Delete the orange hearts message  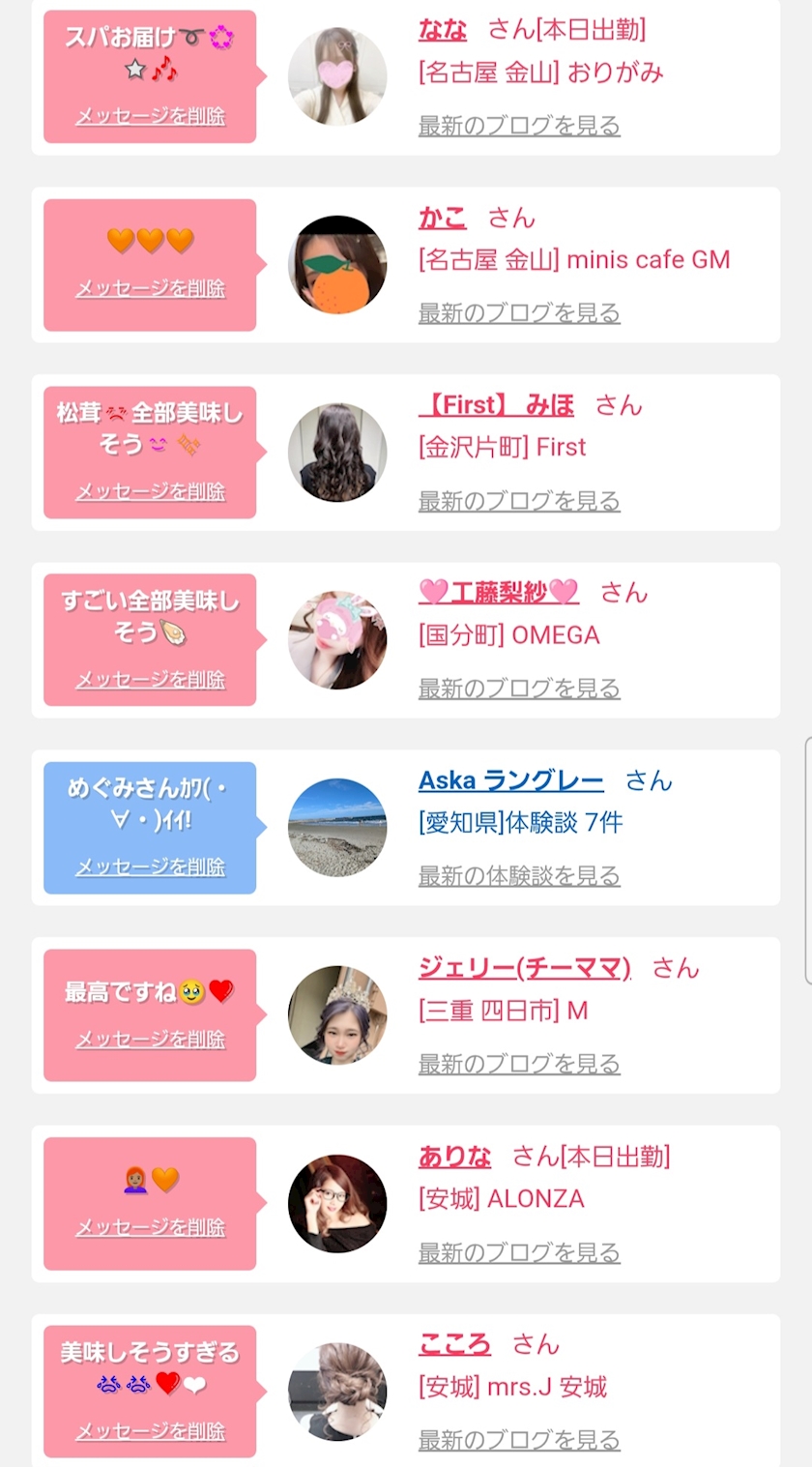point(150,288)
